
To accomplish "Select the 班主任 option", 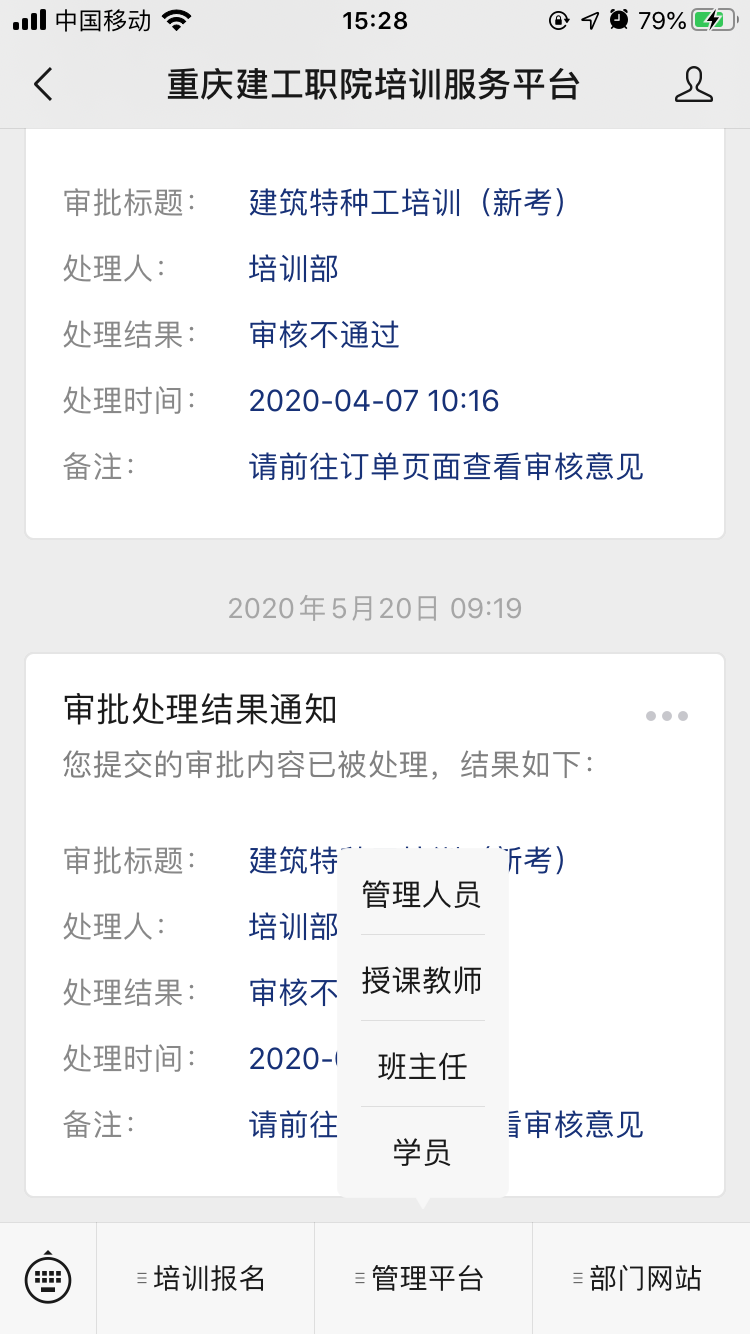I will click(422, 1066).
